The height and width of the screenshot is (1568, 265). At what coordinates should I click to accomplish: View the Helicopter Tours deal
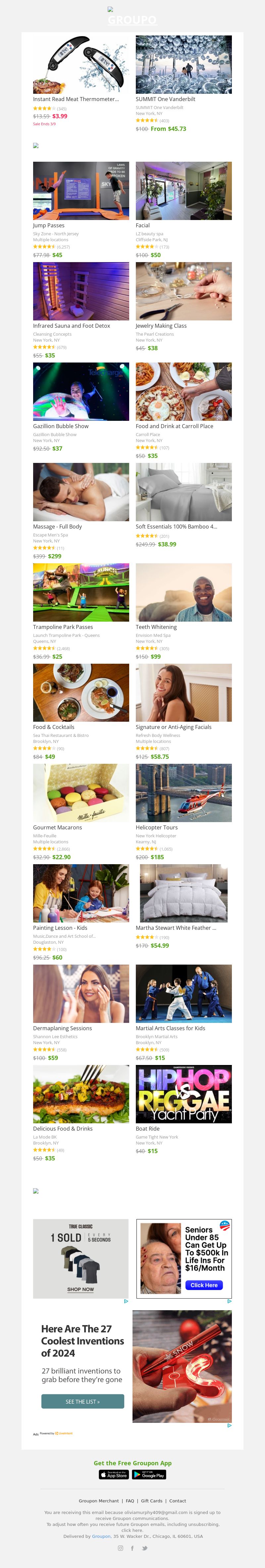tap(184, 793)
